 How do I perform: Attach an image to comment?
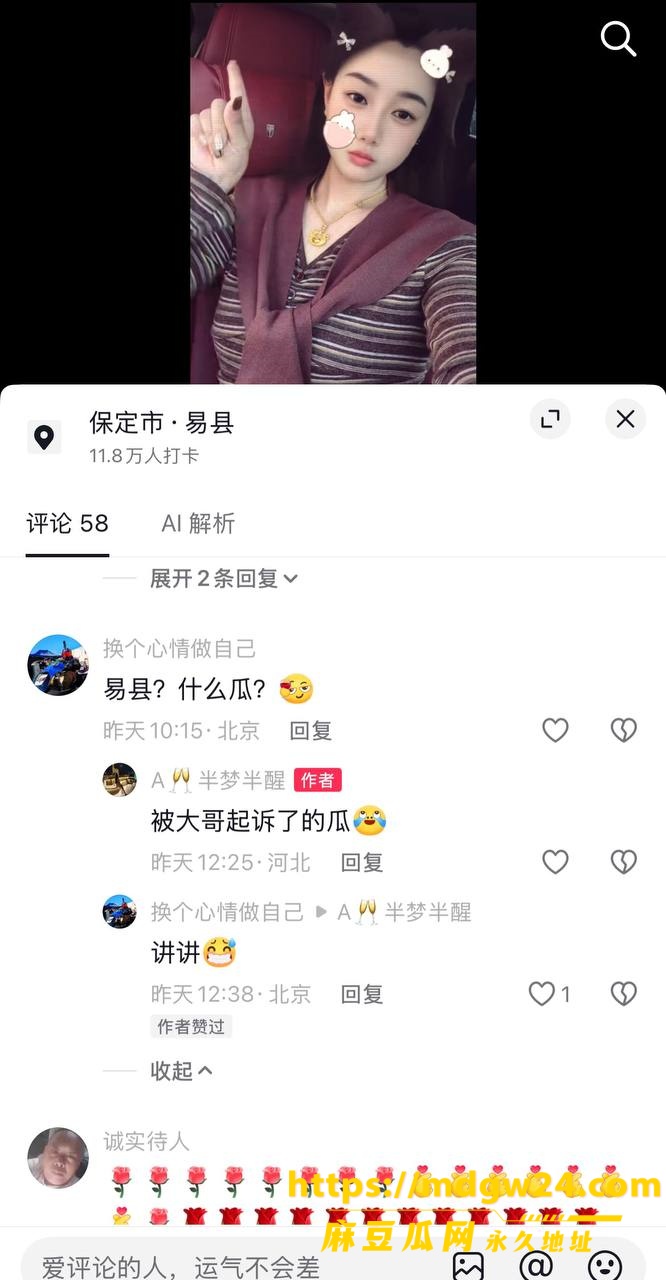[x=468, y=1265]
